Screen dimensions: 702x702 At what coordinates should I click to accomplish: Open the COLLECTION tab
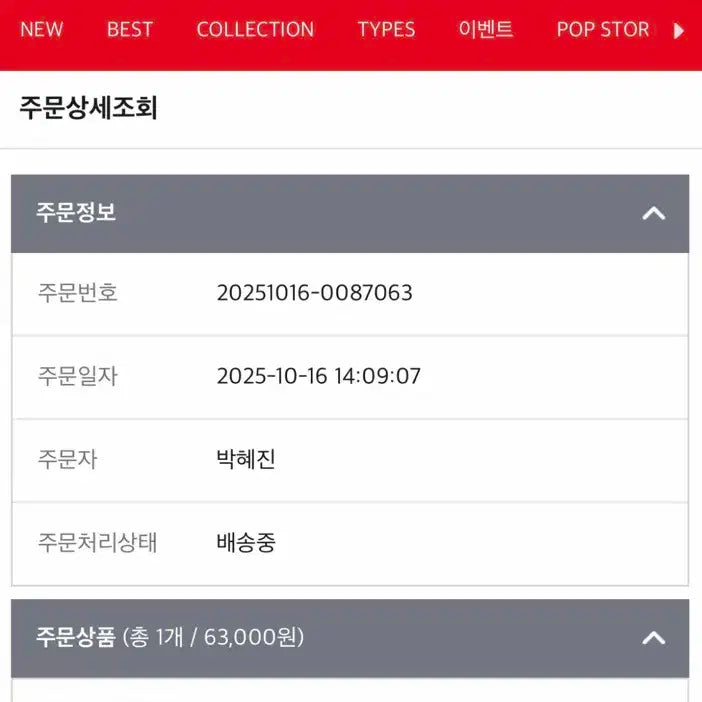(255, 29)
